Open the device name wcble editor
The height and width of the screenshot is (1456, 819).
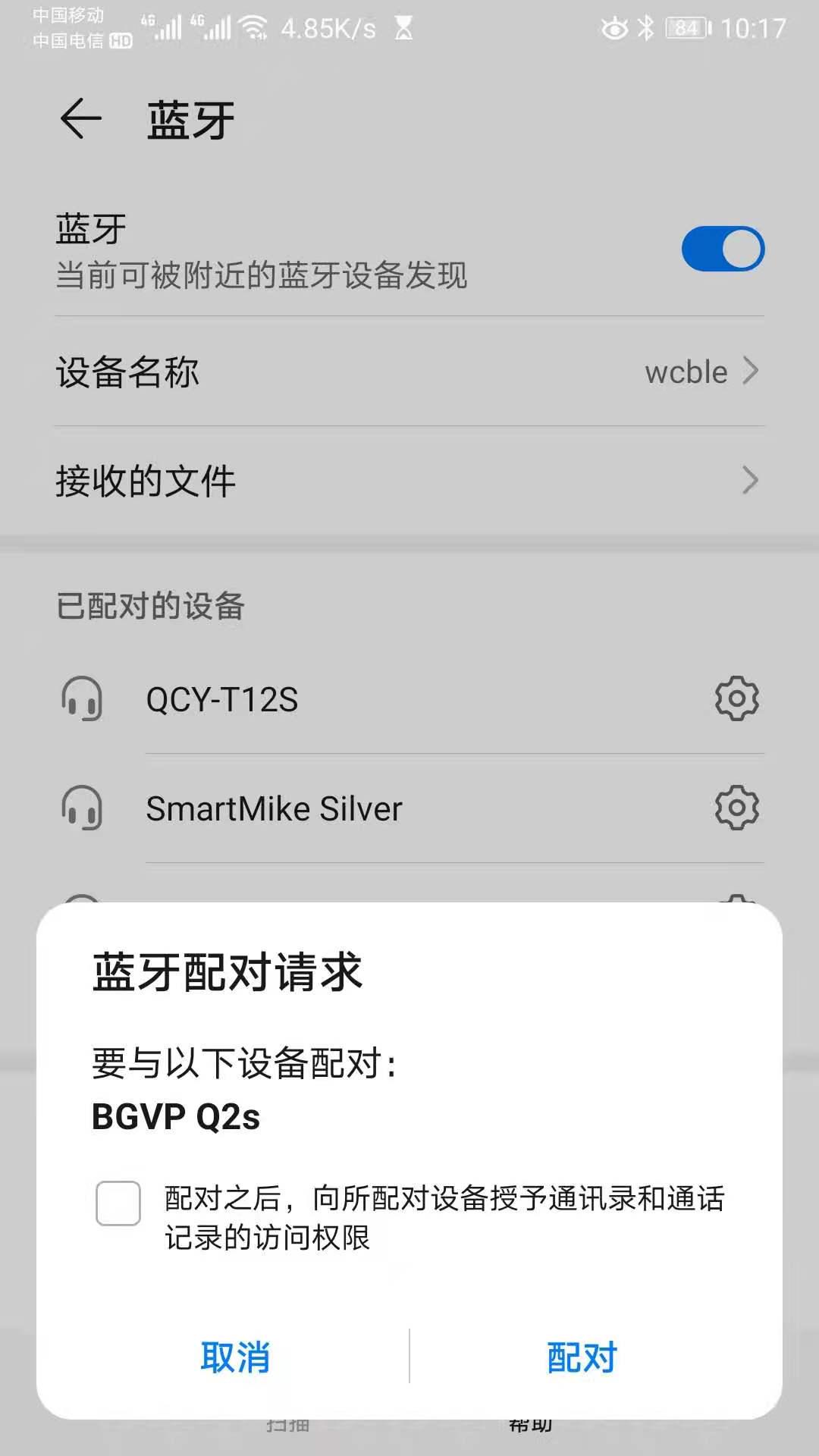[x=409, y=372]
